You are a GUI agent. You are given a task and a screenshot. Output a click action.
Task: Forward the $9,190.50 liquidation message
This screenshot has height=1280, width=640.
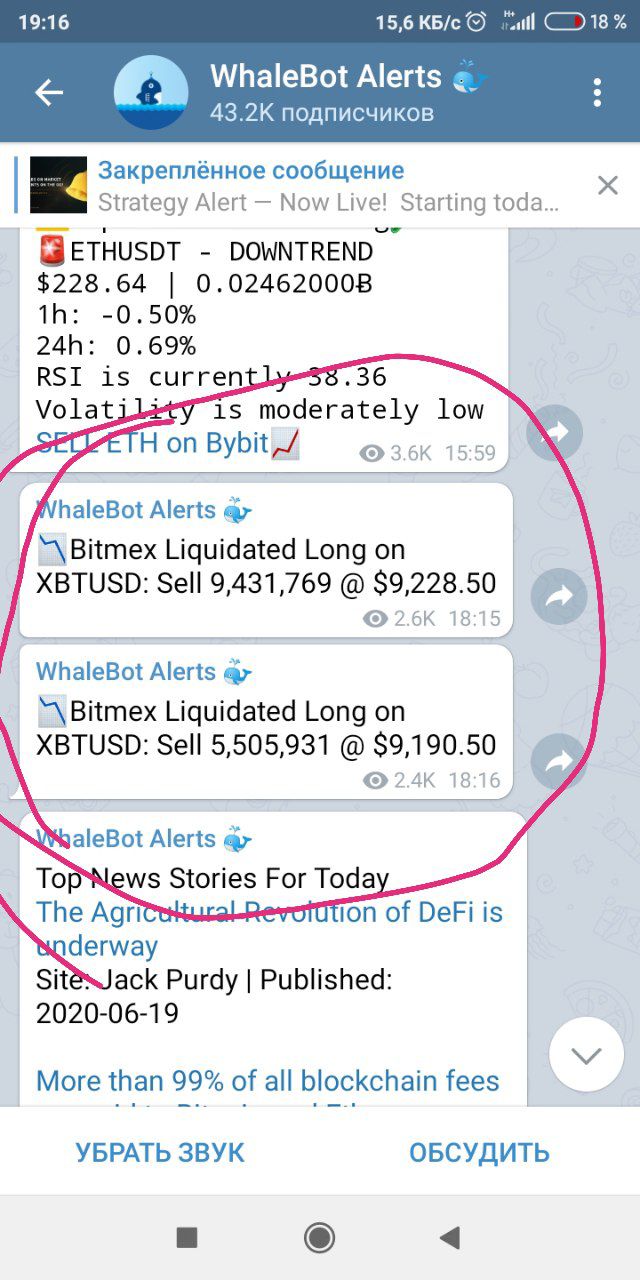tap(559, 763)
